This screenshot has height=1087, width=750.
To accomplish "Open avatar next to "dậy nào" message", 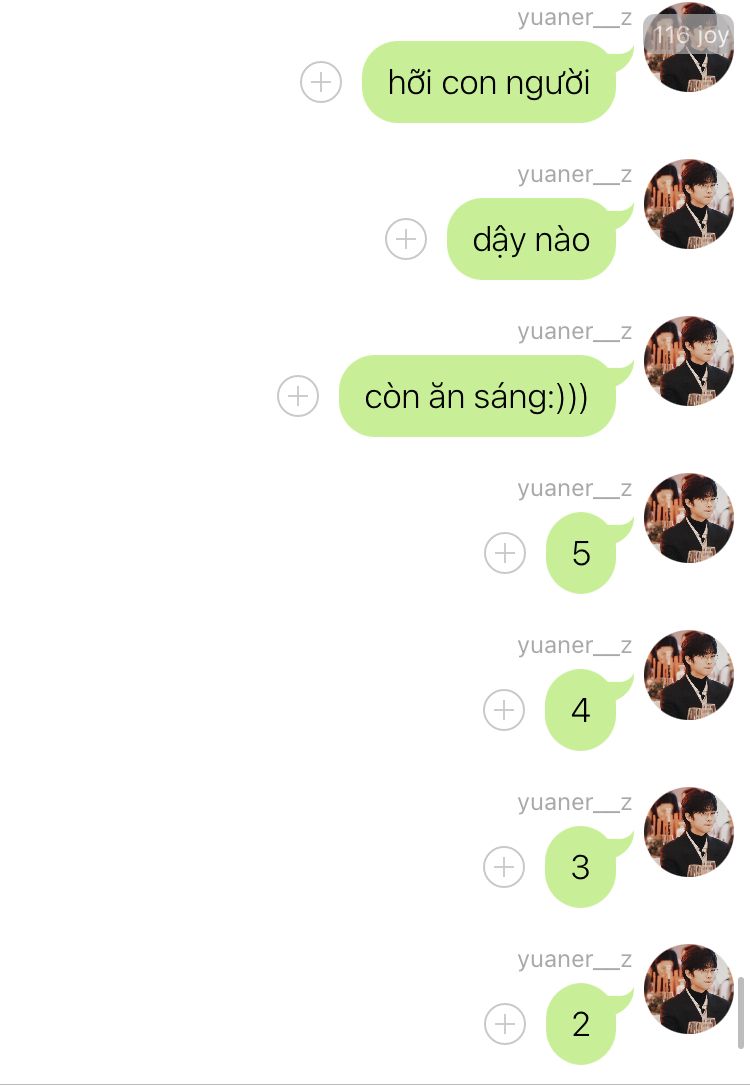I will 690,204.
